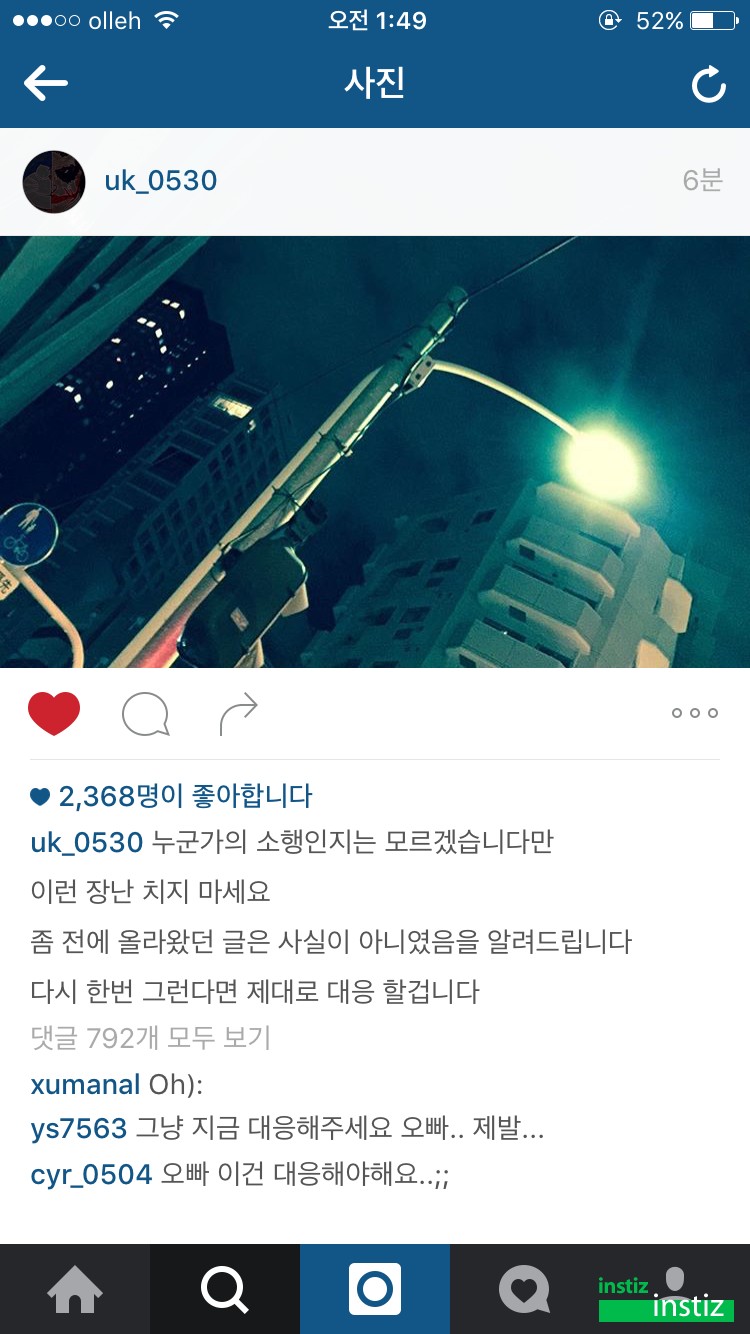Screen dimensions: 750x1334
Task: Open the Camera tab
Action: (375, 1289)
